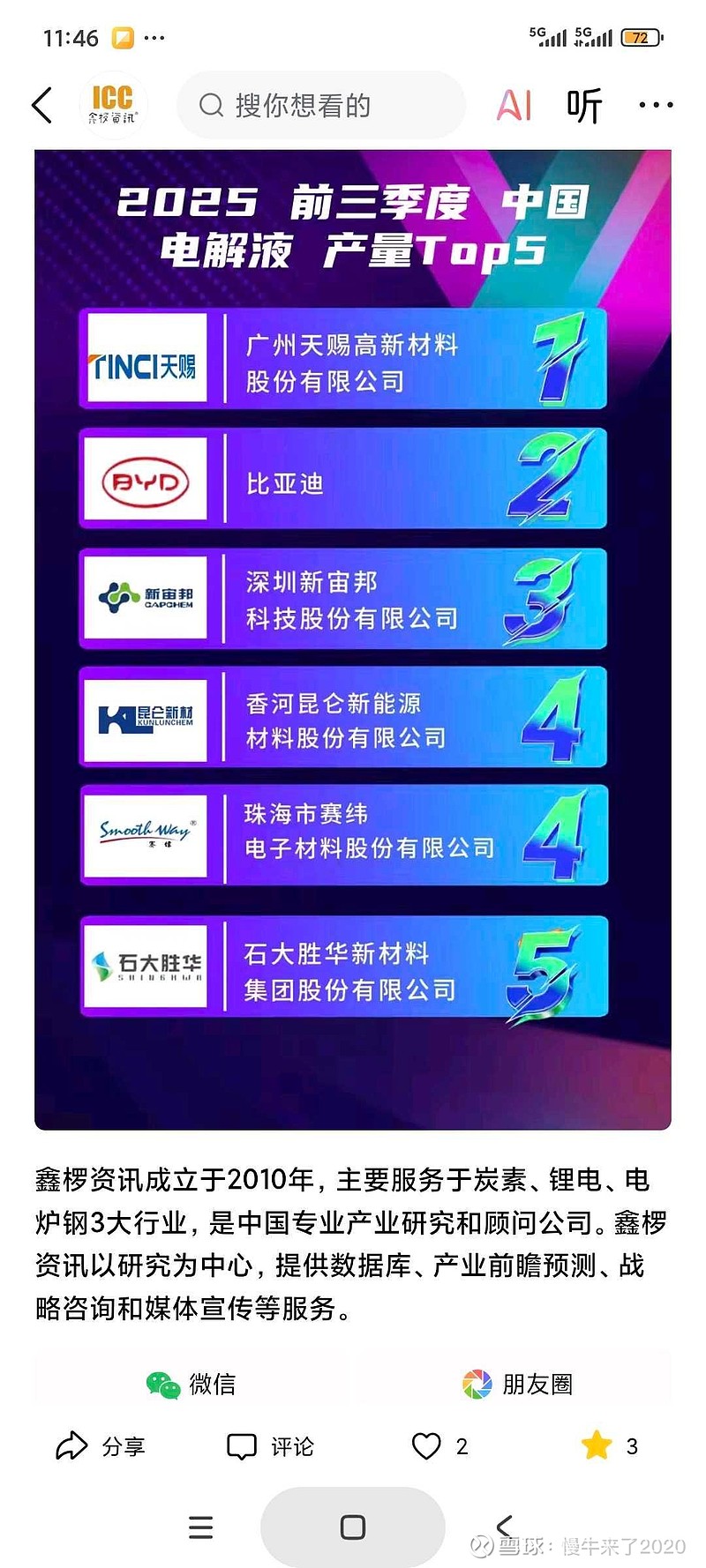Share to 朋友圈 Moments

pyautogui.click(x=479, y=1385)
